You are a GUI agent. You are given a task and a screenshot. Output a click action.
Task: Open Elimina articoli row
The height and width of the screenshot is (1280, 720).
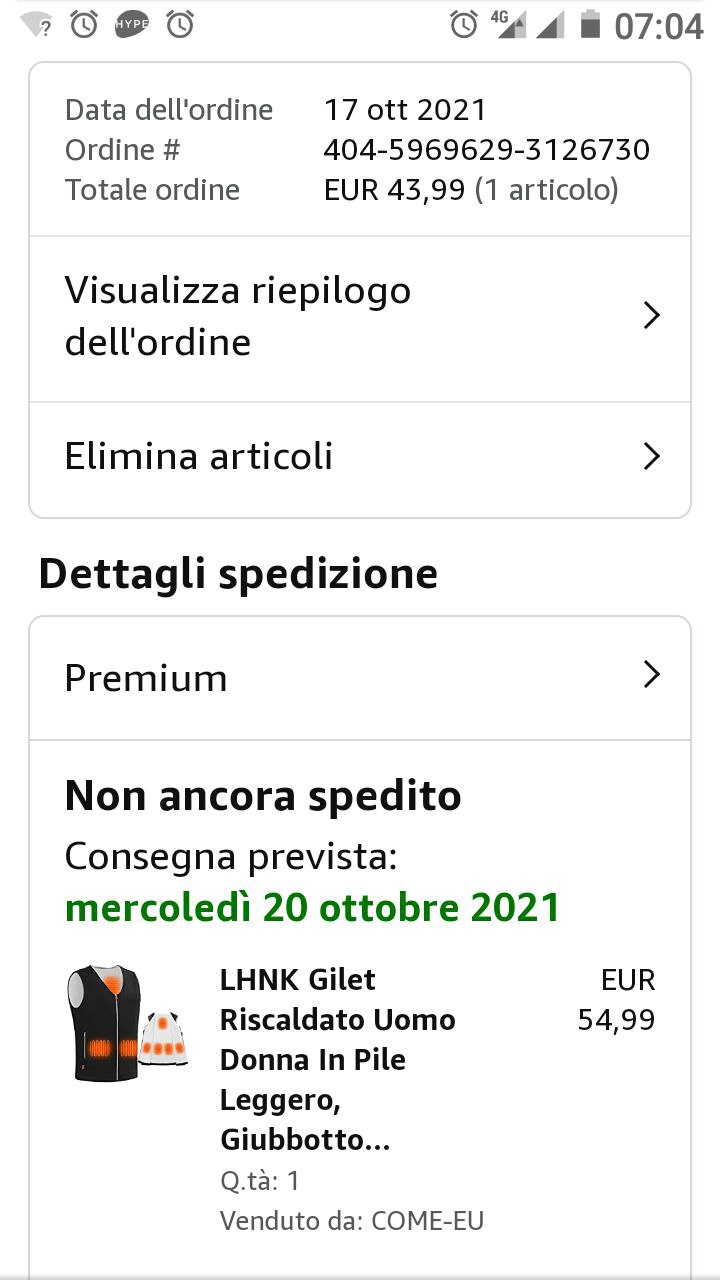tap(359, 457)
